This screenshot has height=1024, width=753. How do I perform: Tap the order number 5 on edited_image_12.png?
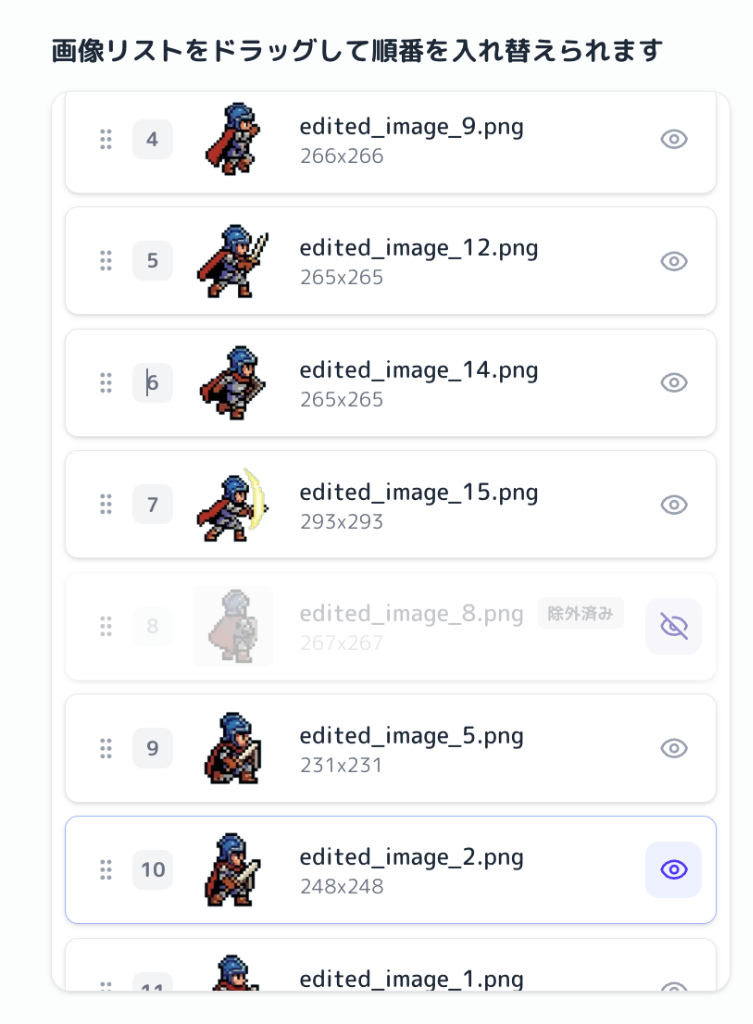click(x=152, y=261)
